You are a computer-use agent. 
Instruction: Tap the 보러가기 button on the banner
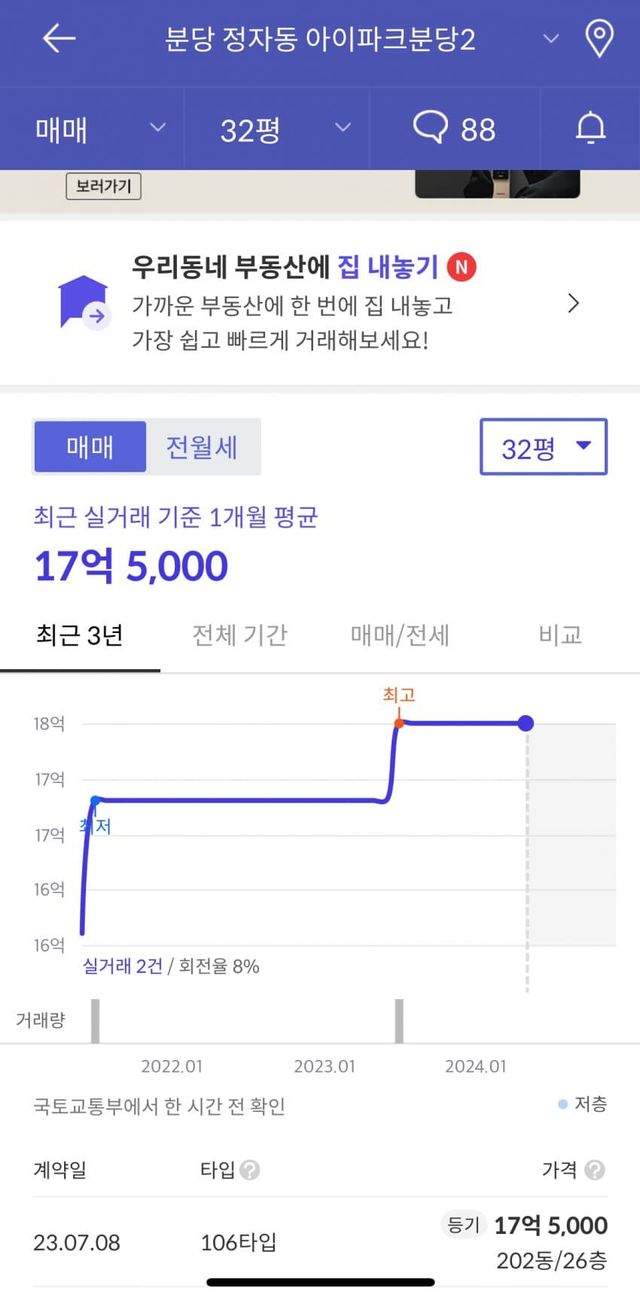point(104,185)
